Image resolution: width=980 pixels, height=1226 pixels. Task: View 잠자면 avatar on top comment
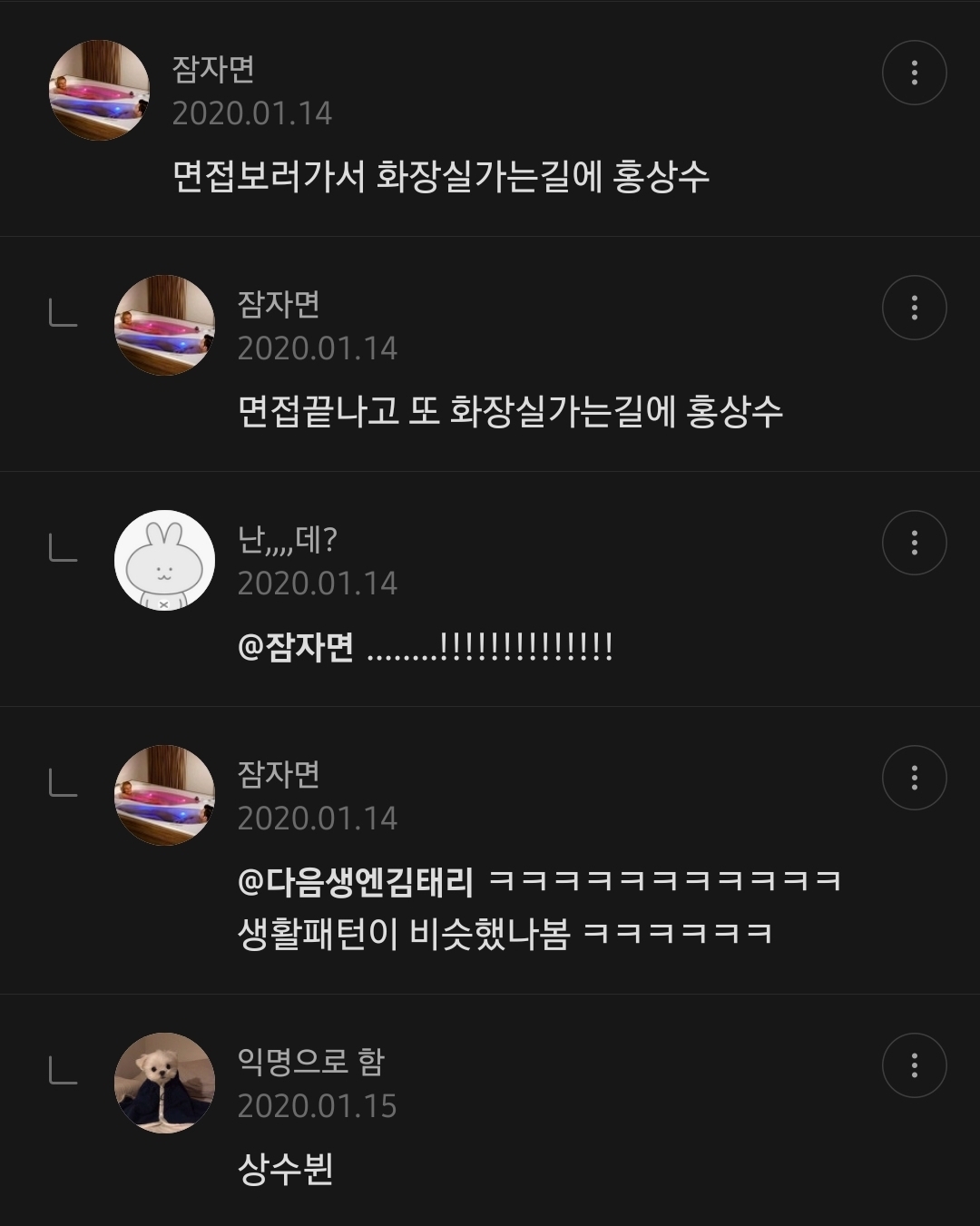point(99,90)
